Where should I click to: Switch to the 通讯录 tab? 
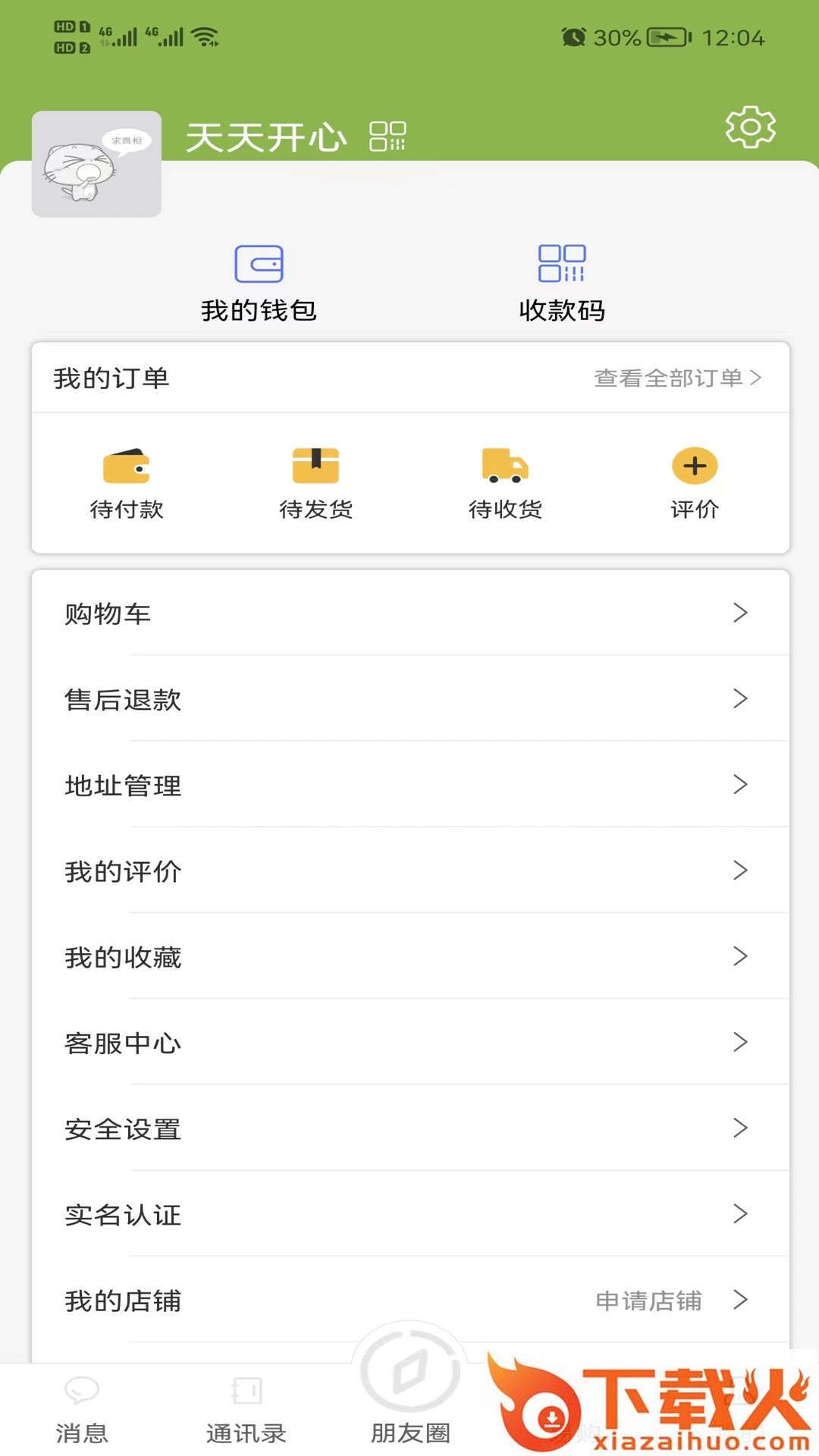pyautogui.click(x=246, y=1410)
